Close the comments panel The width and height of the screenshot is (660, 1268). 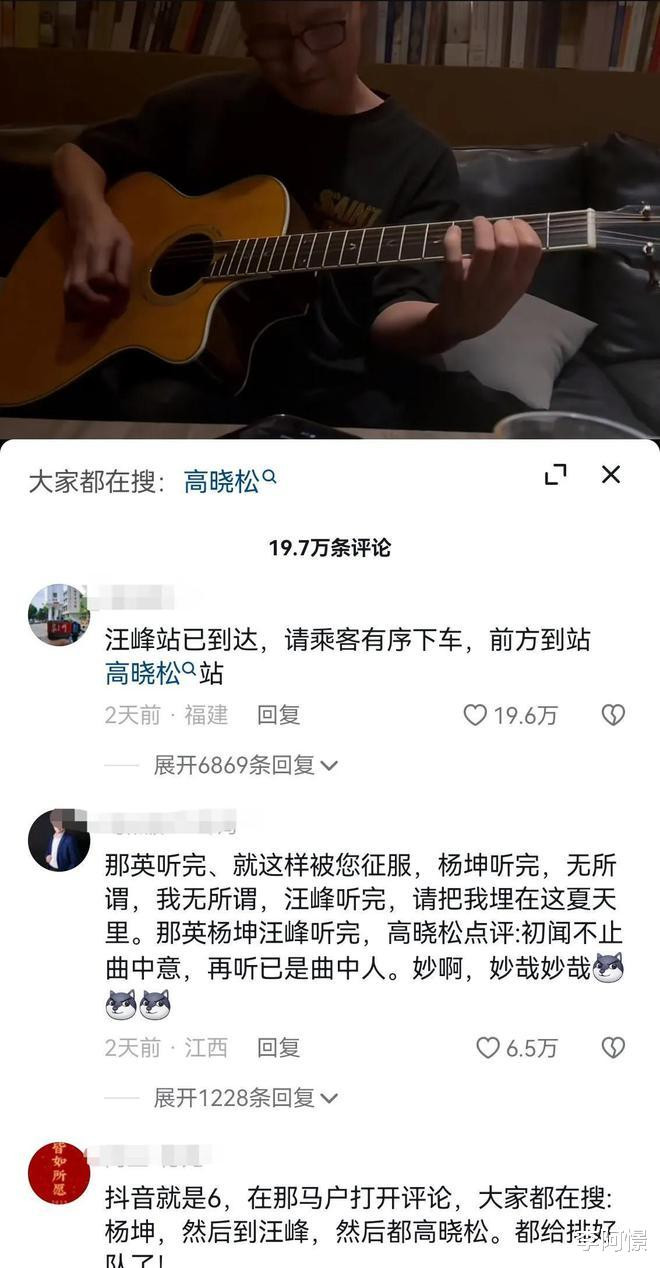click(611, 475)
